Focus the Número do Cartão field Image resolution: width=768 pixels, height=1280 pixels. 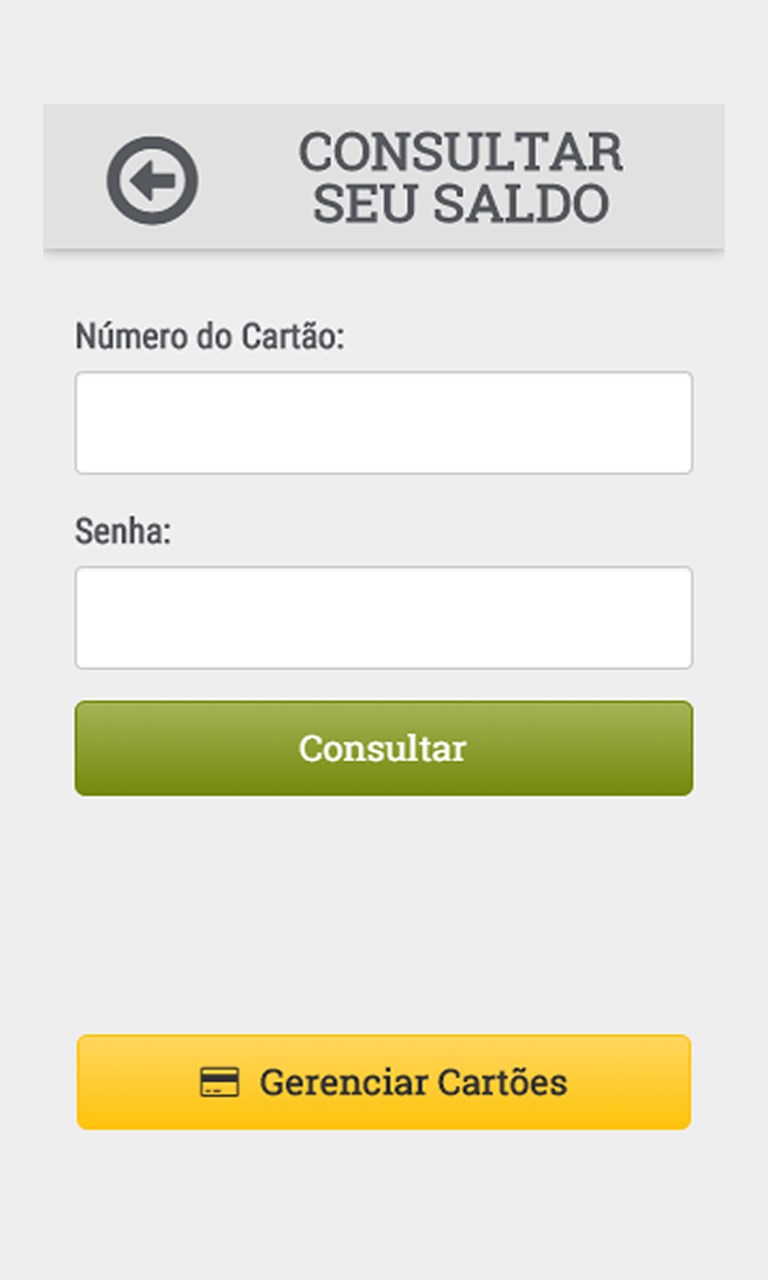[384, 423]
